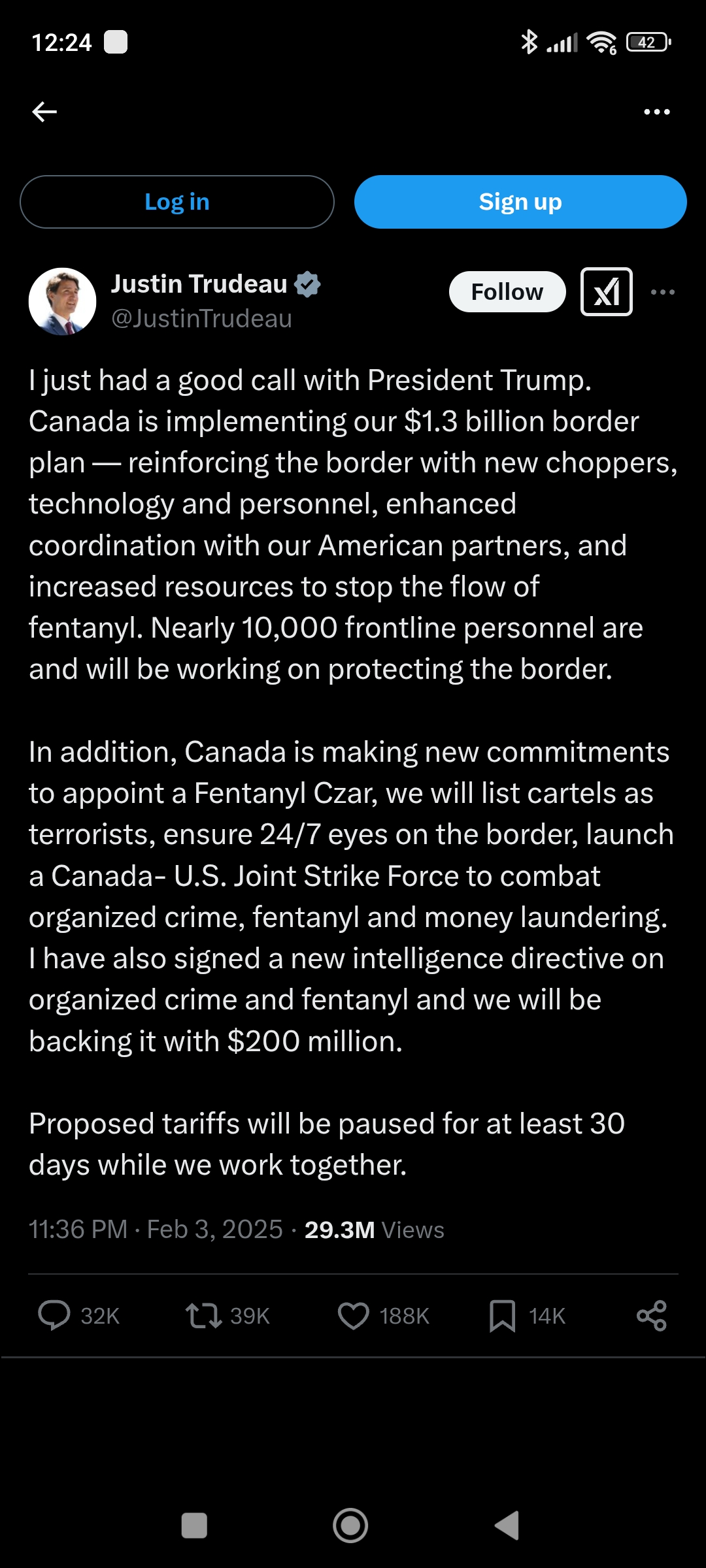Go back using the top arrow
This screenshot has width=706, height=1568.
tap(44, 112)
